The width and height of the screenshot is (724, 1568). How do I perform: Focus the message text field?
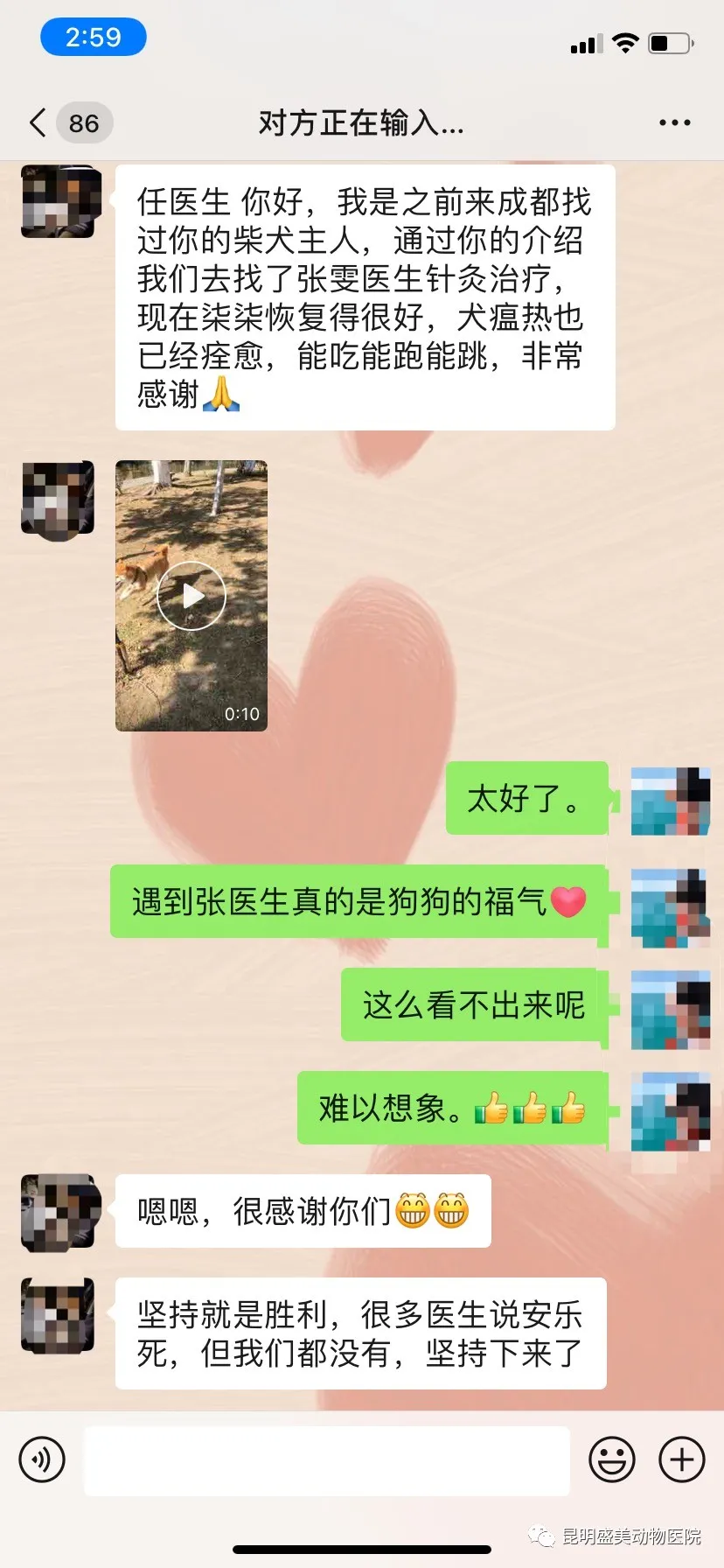pyautogui.click(x=326, y=1459)
